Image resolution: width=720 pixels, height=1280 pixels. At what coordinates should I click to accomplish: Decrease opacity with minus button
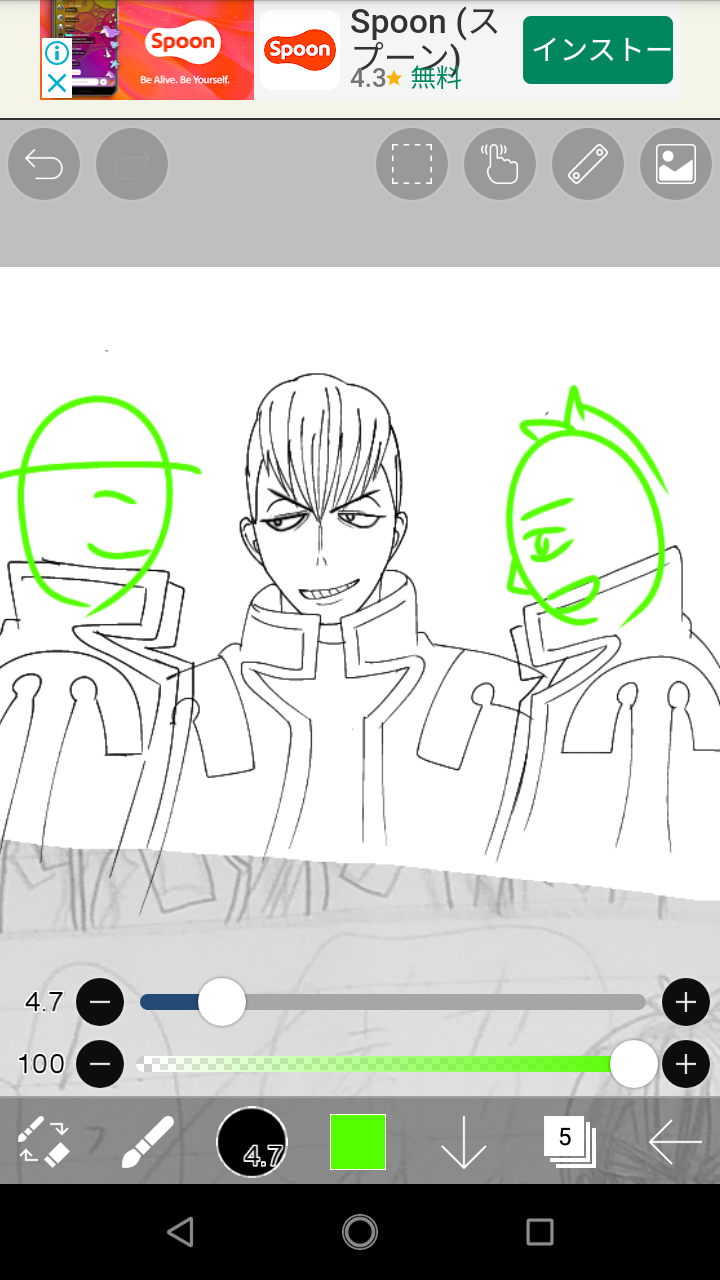tap(100, 1064)
